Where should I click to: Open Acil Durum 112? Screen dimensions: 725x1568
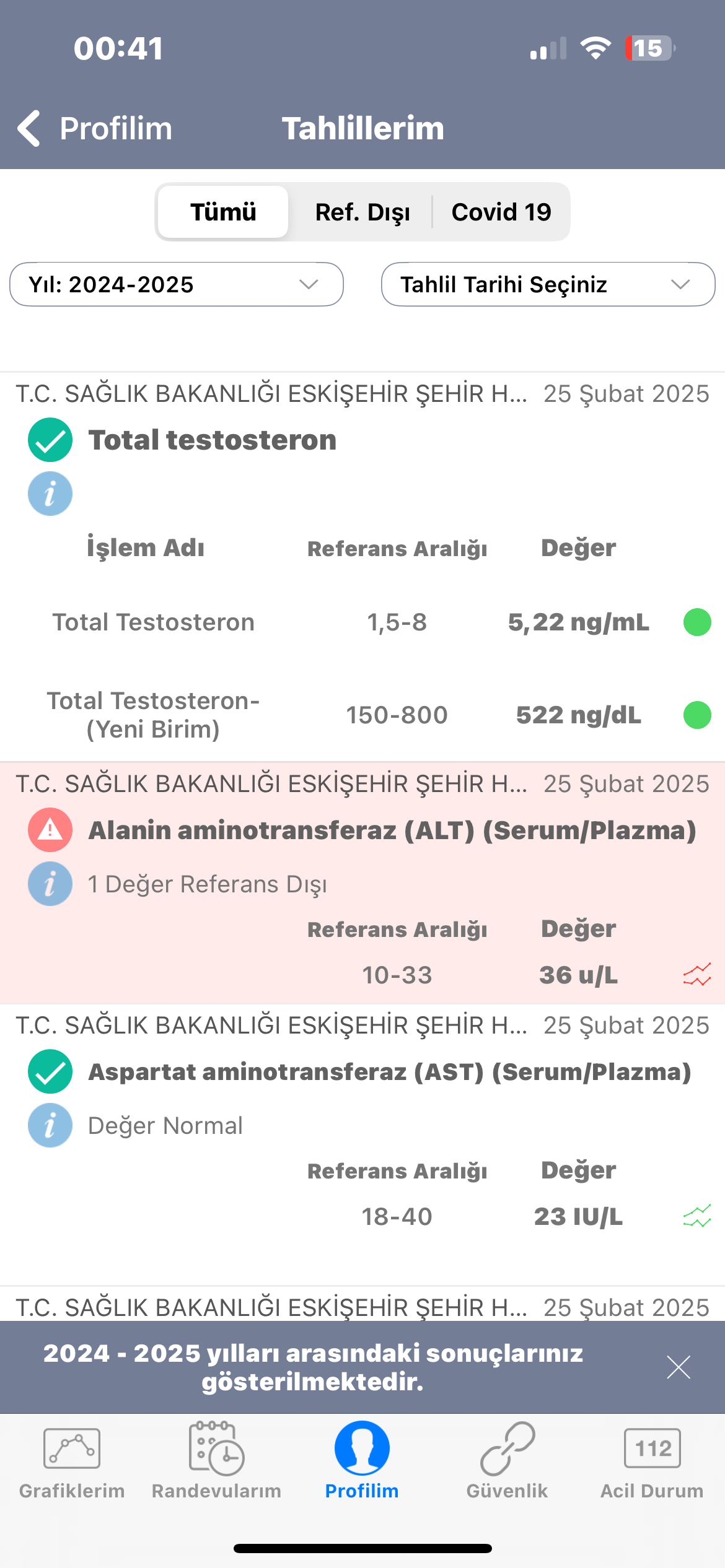click(x=652, y=1461)
